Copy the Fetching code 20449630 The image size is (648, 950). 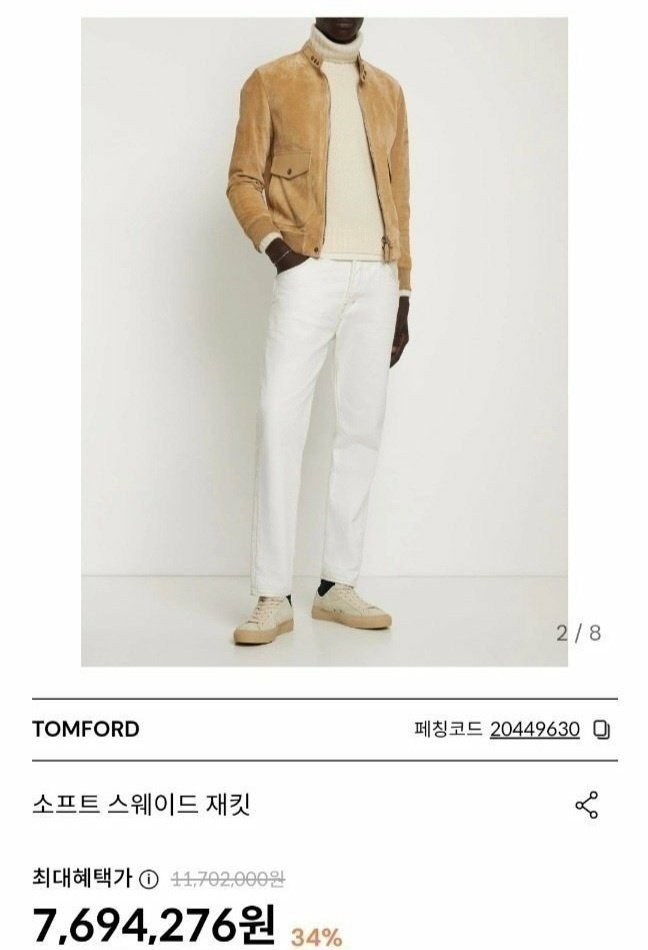tap(601, 729)
